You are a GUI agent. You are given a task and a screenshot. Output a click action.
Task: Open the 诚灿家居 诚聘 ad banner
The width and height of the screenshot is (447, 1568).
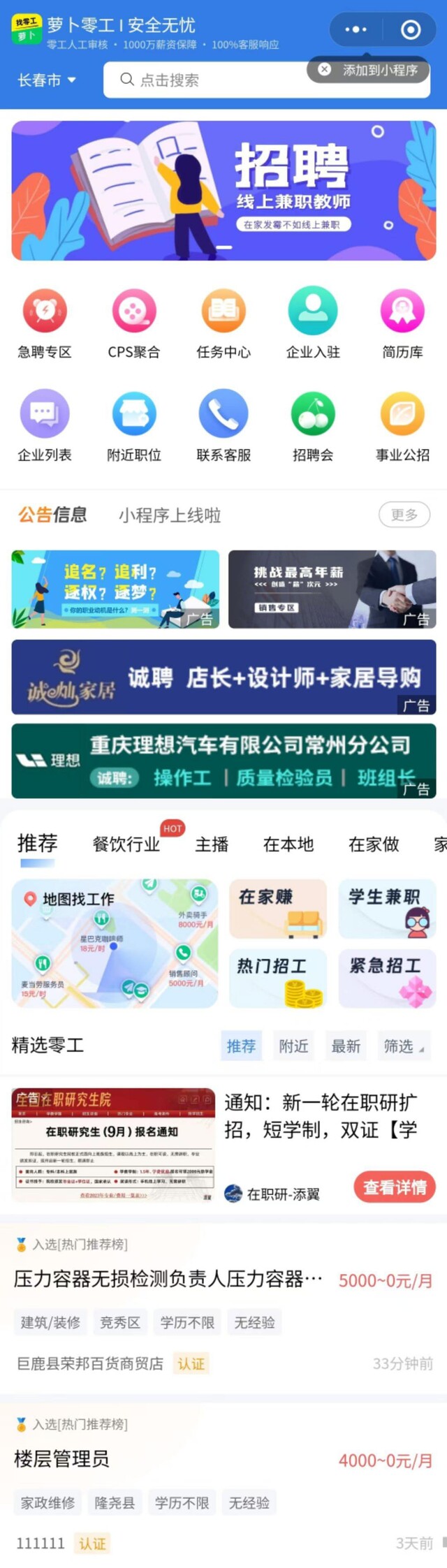[223, 677]
